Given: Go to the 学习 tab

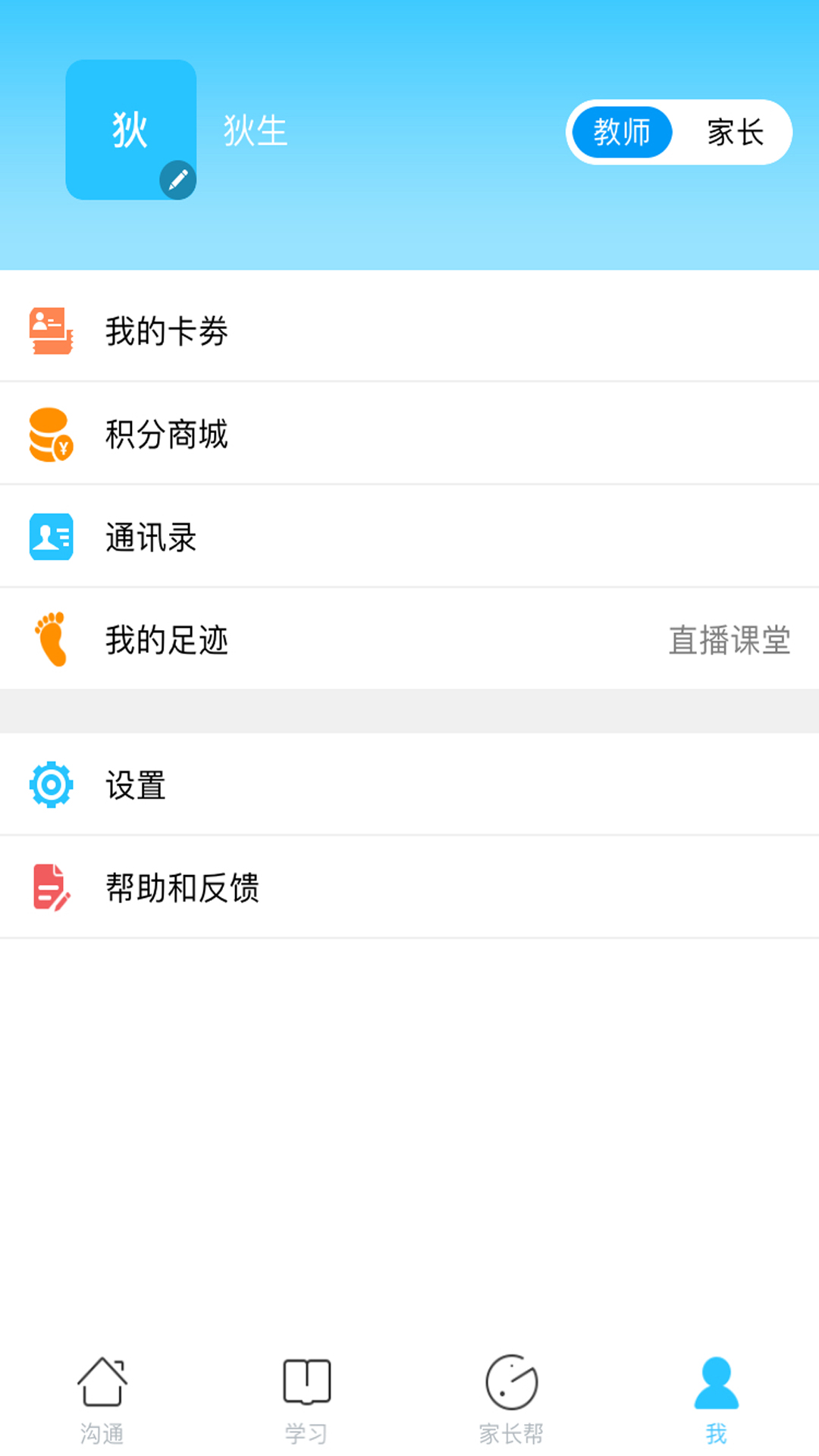Looking at the screenshot, I should point(306,1400).
